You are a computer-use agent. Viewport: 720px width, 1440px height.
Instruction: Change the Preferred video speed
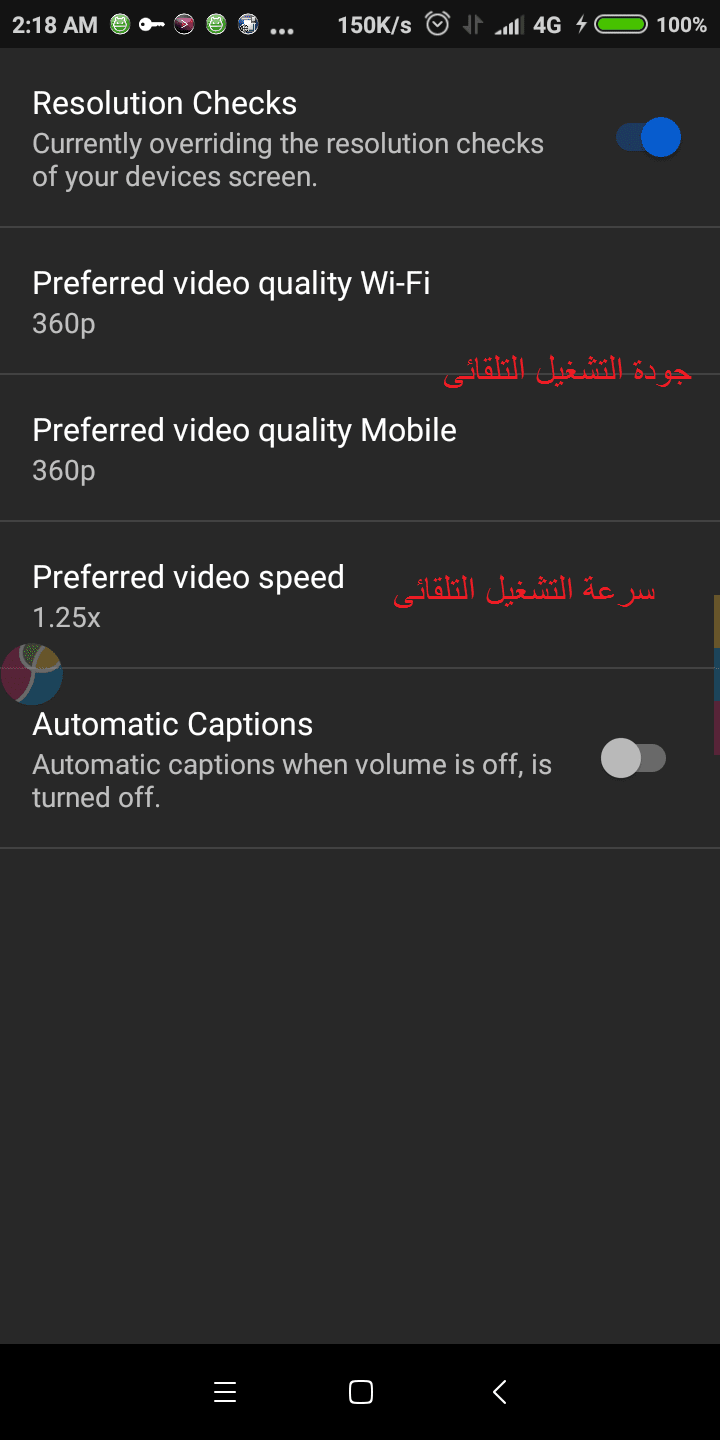(360, 595)
